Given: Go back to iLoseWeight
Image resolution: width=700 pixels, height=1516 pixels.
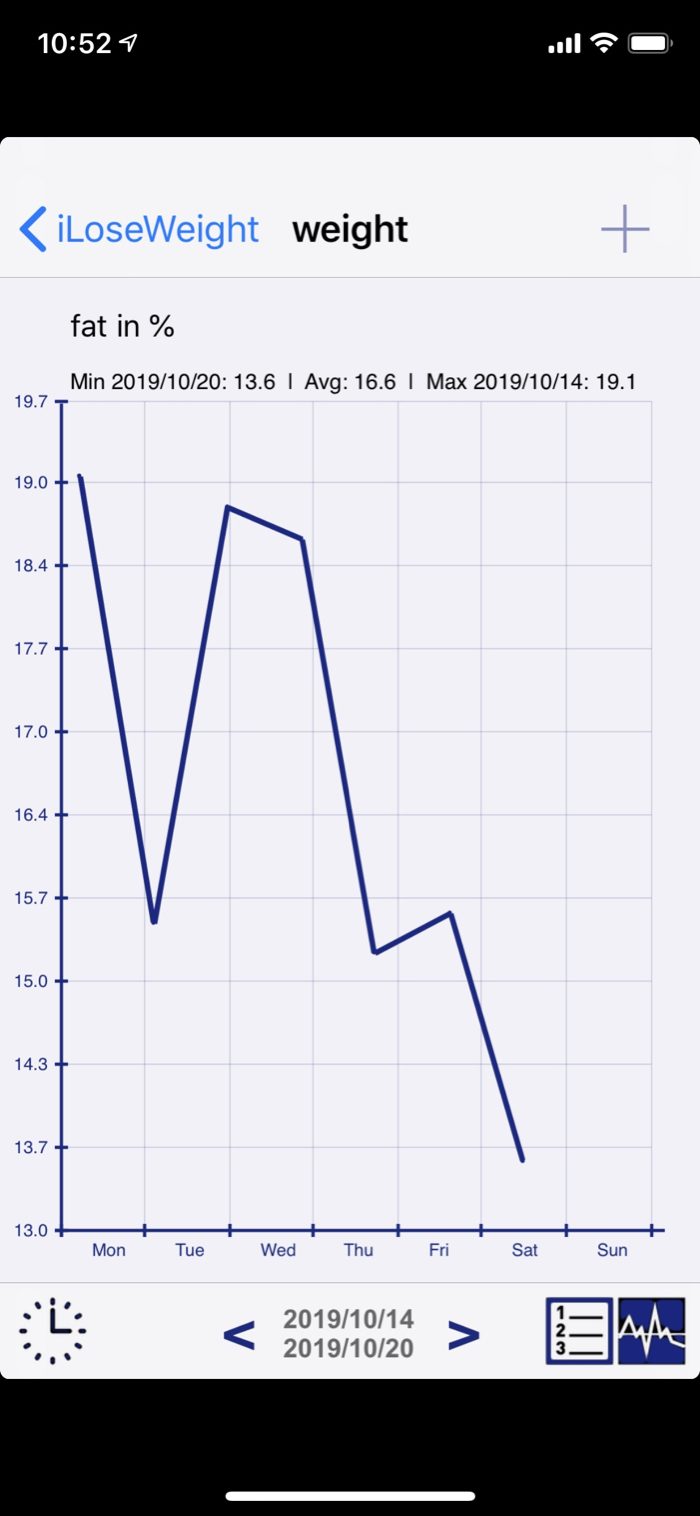Looking at the screenshot, I should click(140, 229).
